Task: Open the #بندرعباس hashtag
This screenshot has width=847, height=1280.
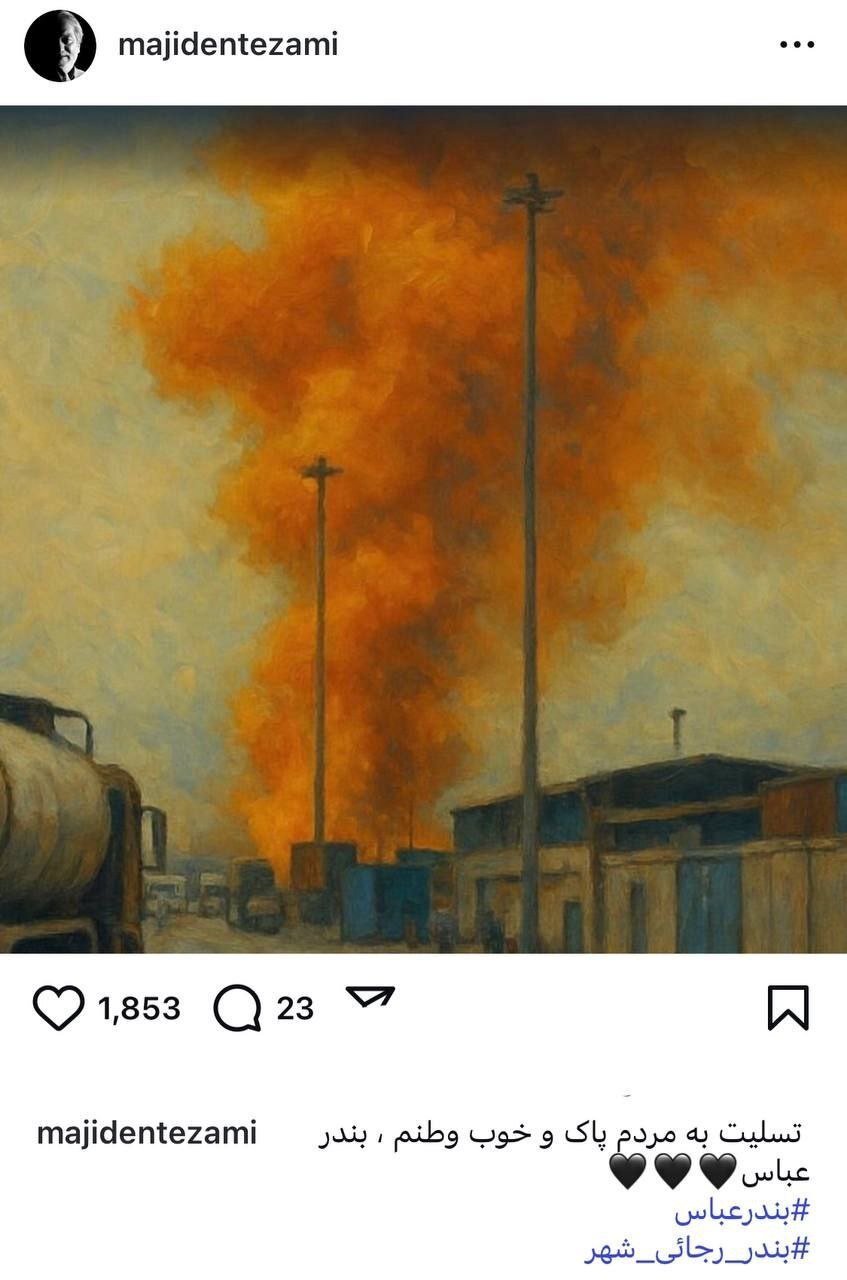Action: pos(741,1212)
